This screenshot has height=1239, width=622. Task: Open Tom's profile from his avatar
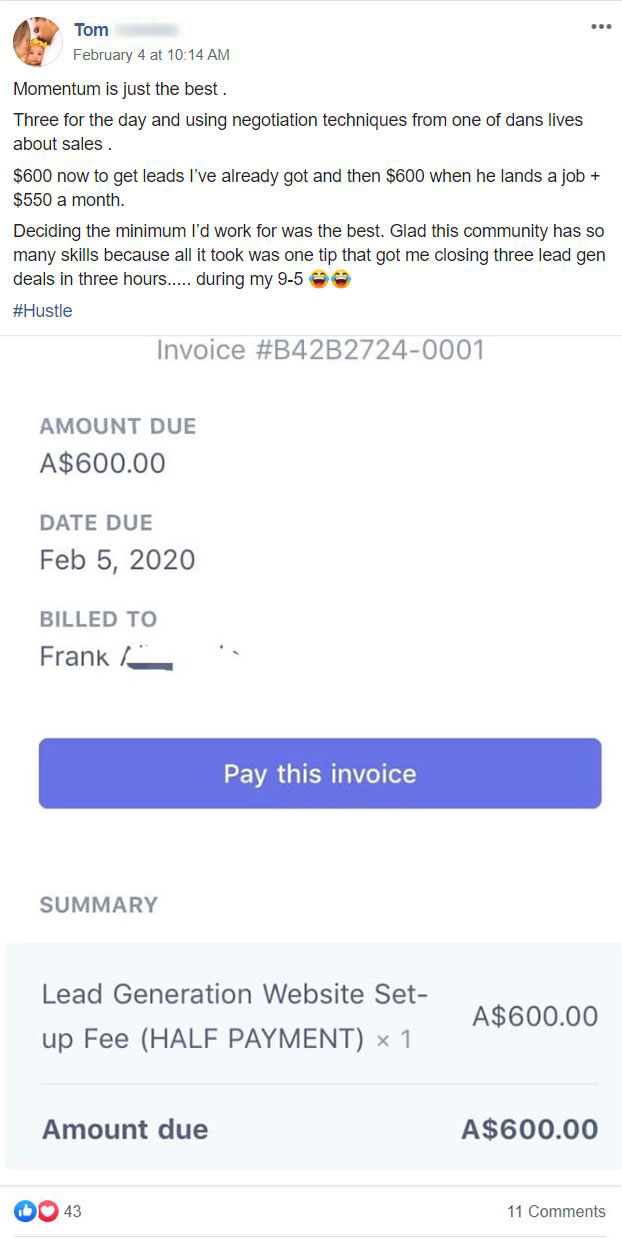tap(37, 42)
